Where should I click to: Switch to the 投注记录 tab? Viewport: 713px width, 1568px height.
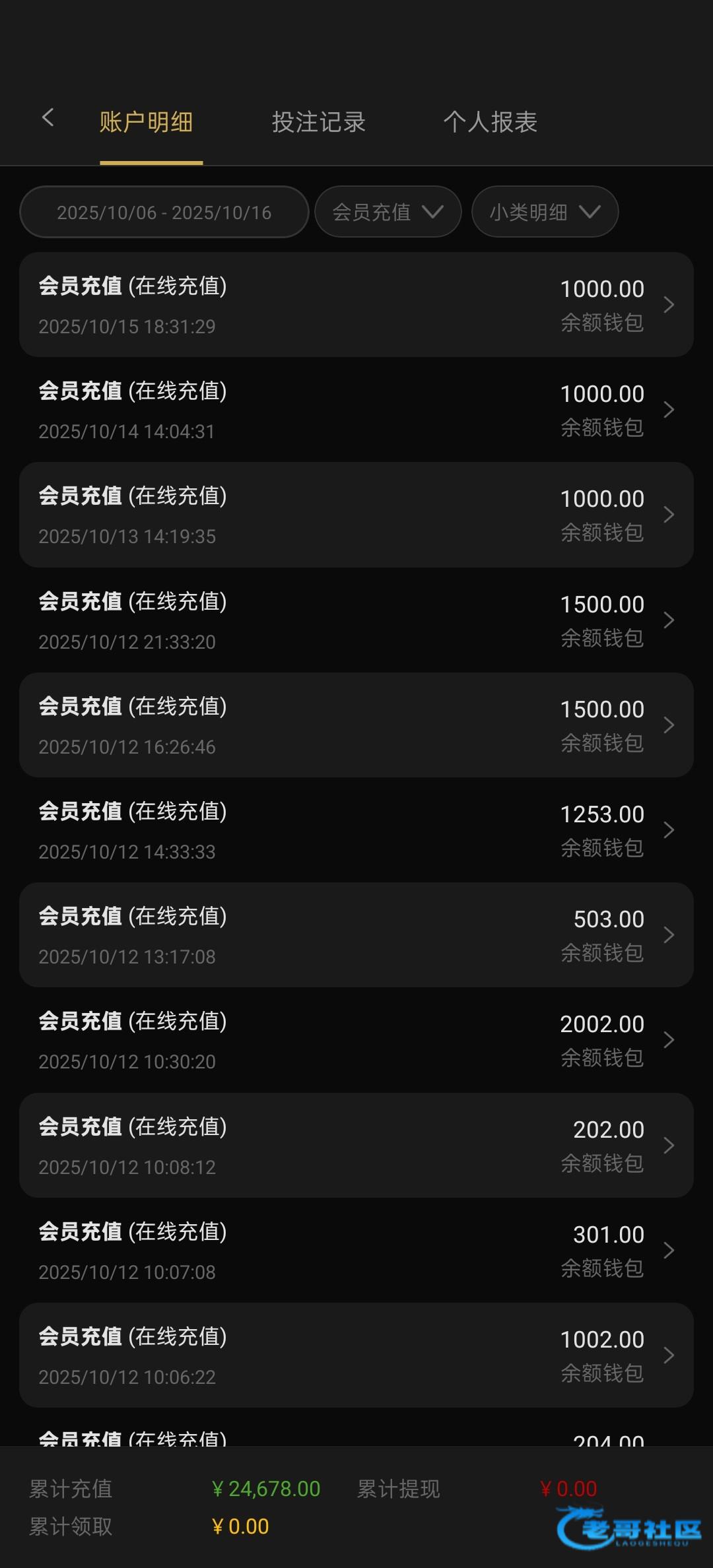click(x=318, y=122)
